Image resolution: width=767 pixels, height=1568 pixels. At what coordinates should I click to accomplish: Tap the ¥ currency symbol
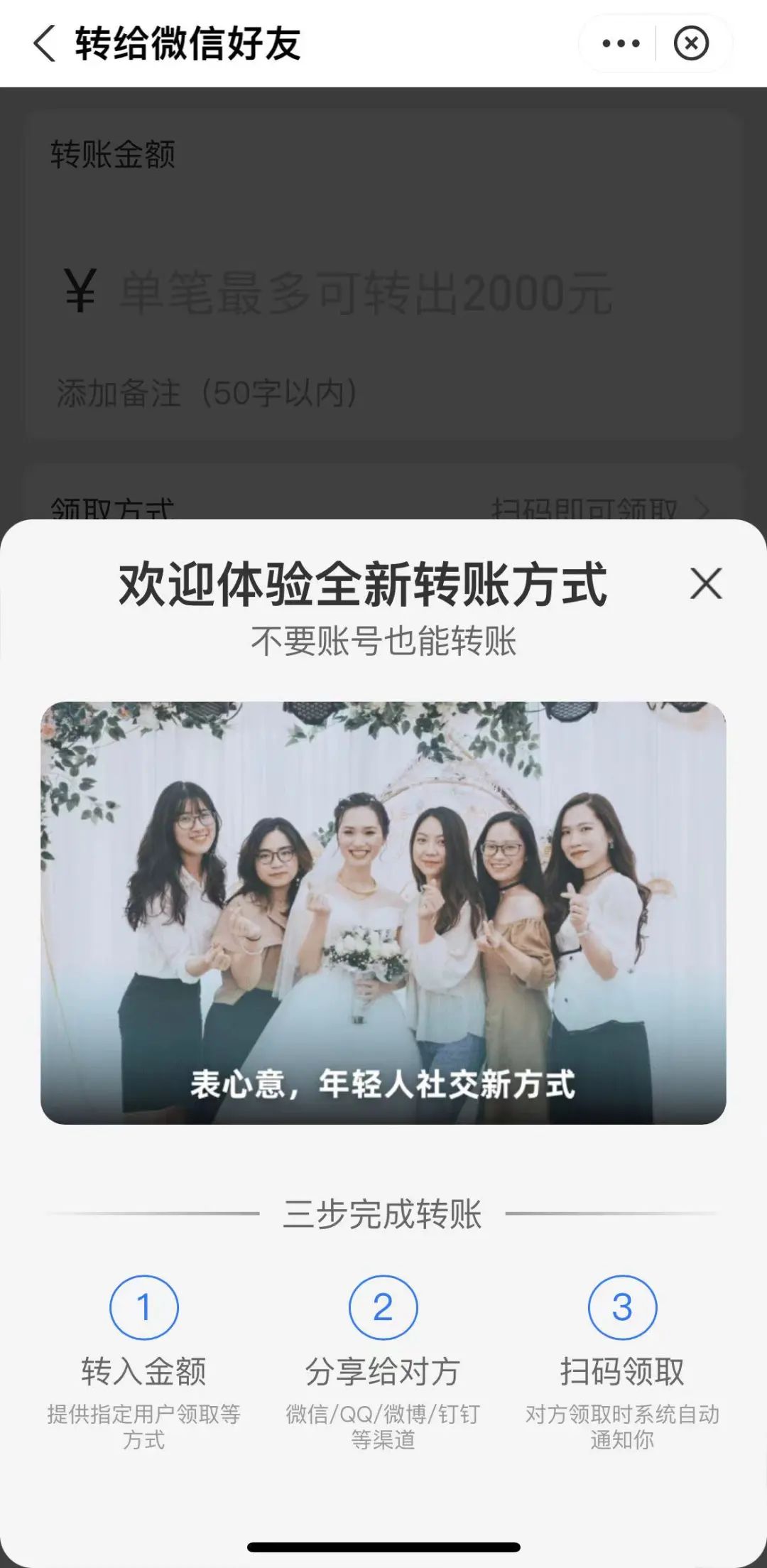[78, 291]
